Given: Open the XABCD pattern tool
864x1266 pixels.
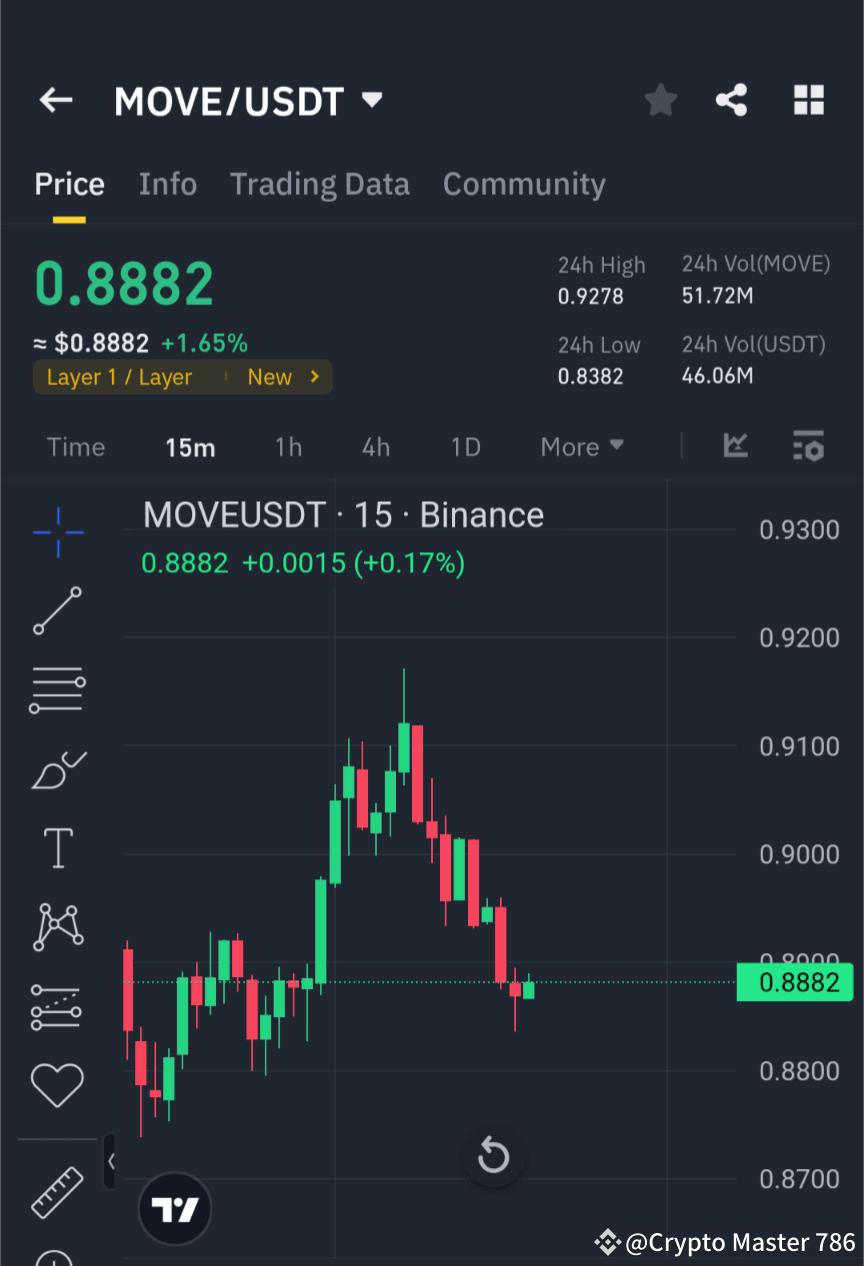Looking at the screenshot, I should click(57, 926).
